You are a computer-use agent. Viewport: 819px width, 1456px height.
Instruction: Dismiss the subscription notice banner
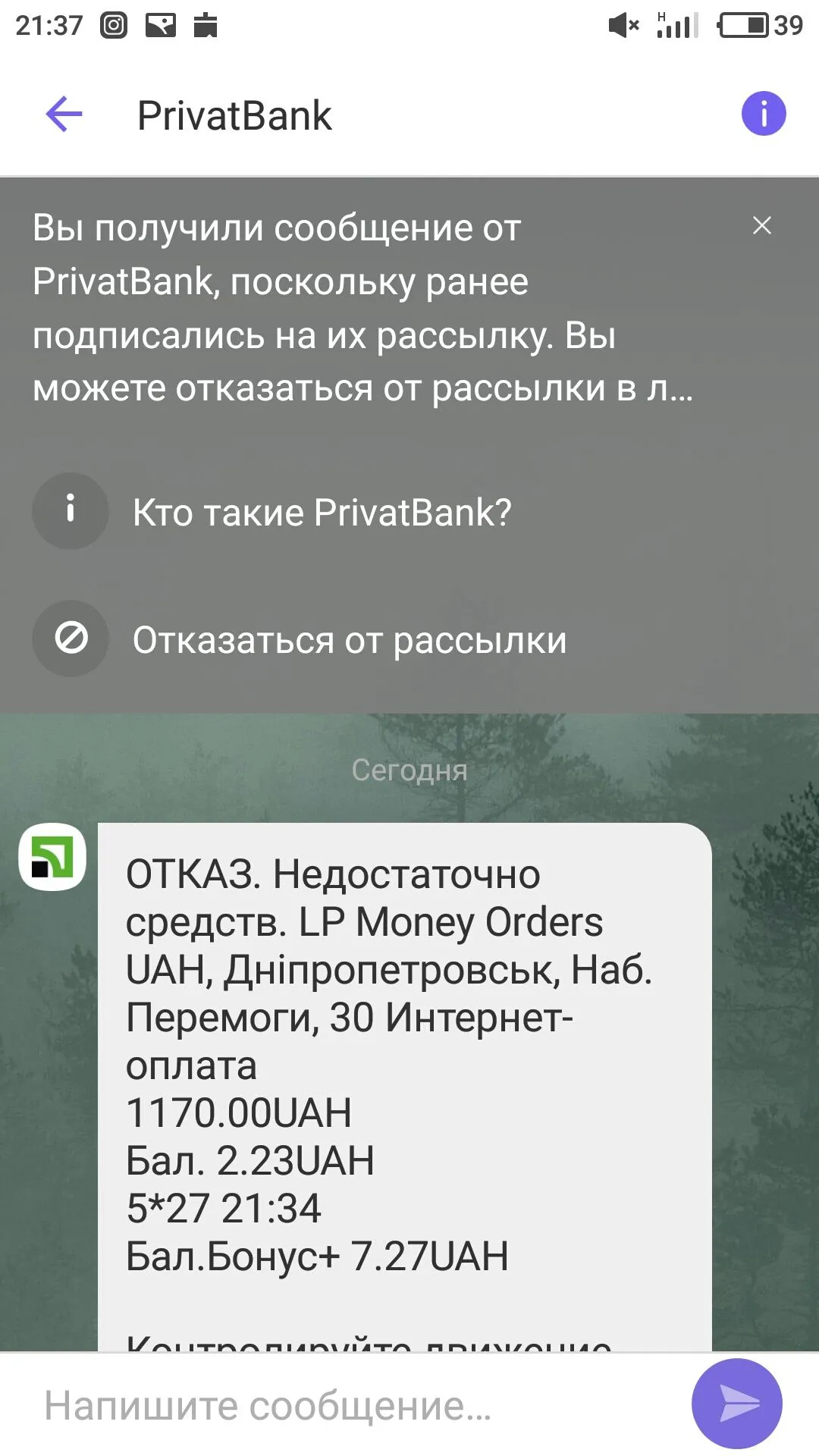point(761,225)
